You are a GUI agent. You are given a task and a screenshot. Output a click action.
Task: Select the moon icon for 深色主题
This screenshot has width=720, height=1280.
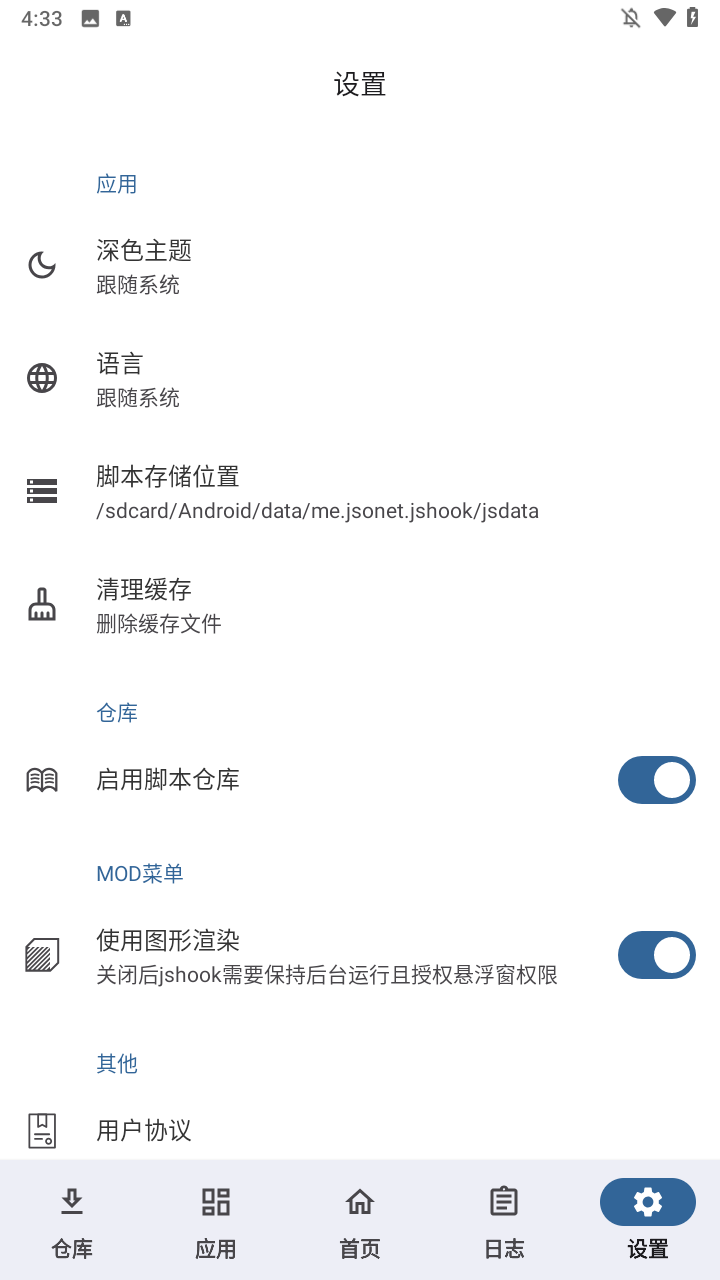coord(41,264)
